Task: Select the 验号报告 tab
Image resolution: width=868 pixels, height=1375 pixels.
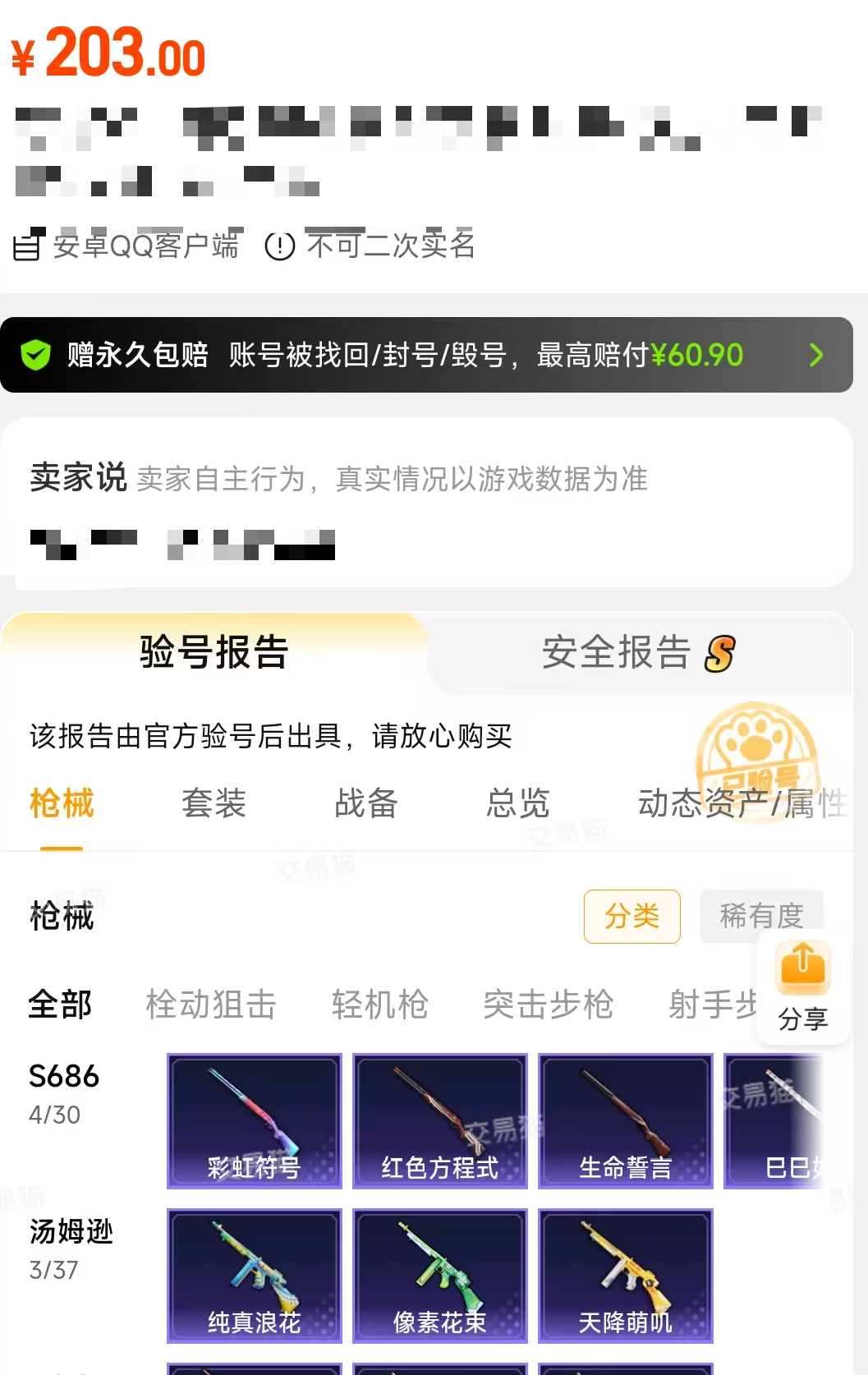Action: click(x=214, y=653)
